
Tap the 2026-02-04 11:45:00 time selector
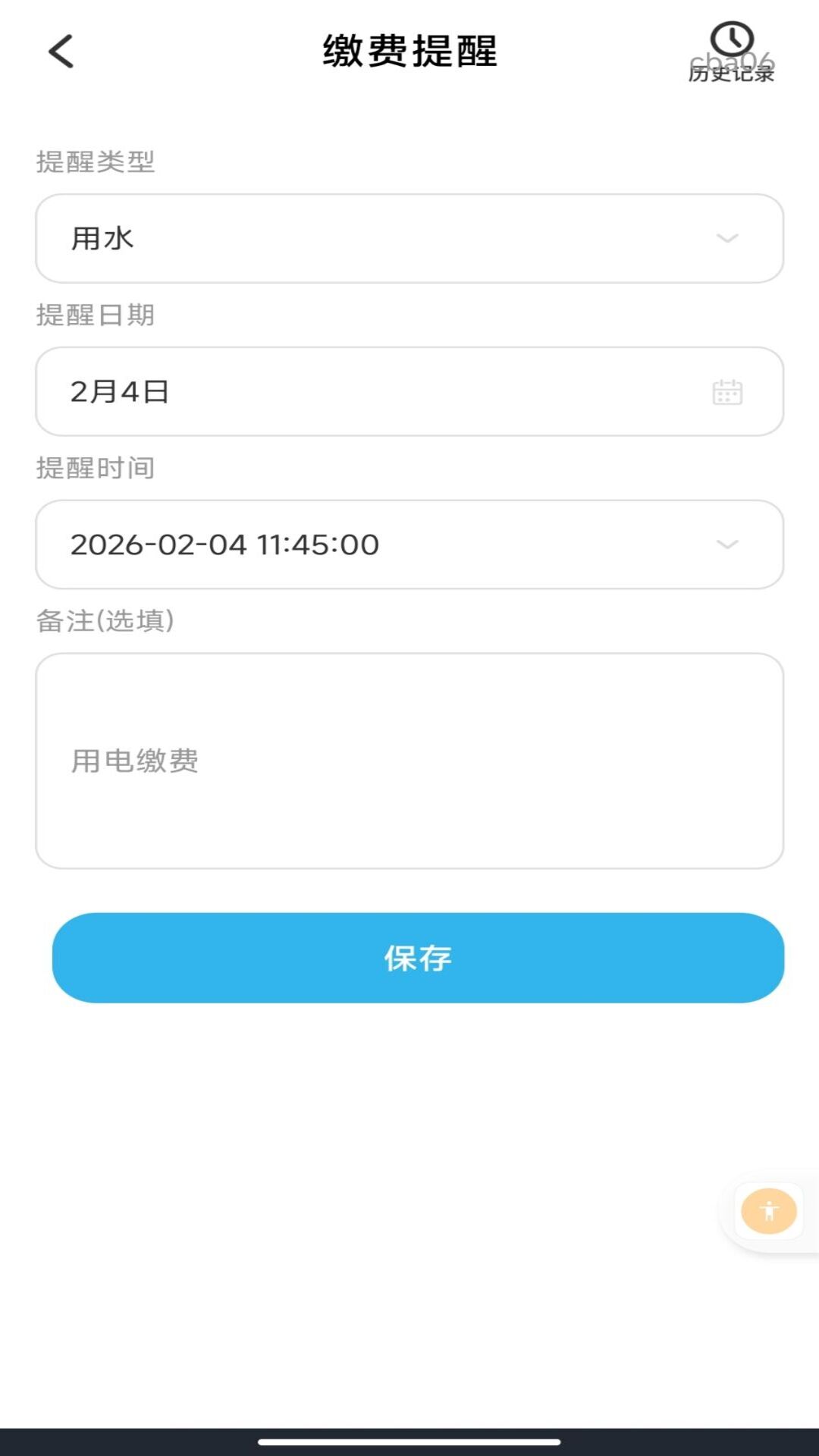[x=409, y=544]
